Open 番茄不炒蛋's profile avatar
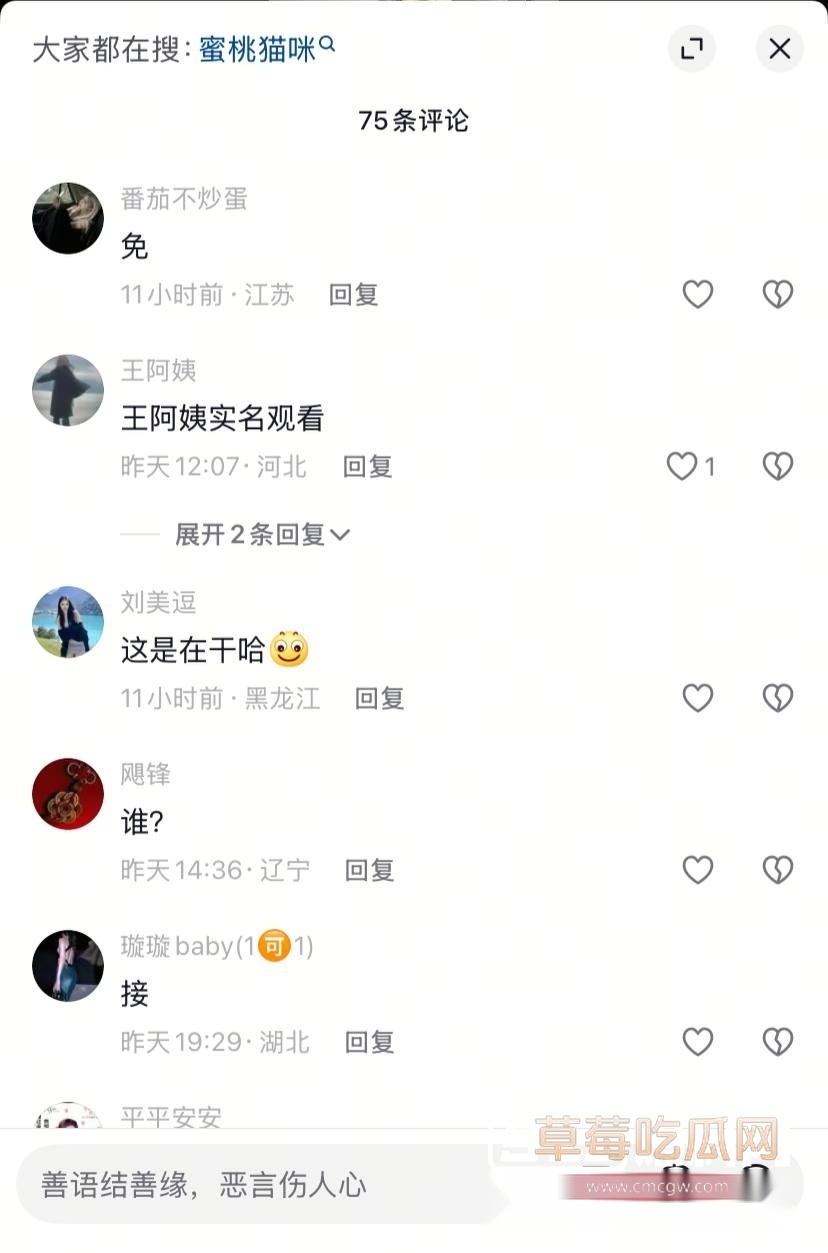828x1253 pixels. pos(67,218)
